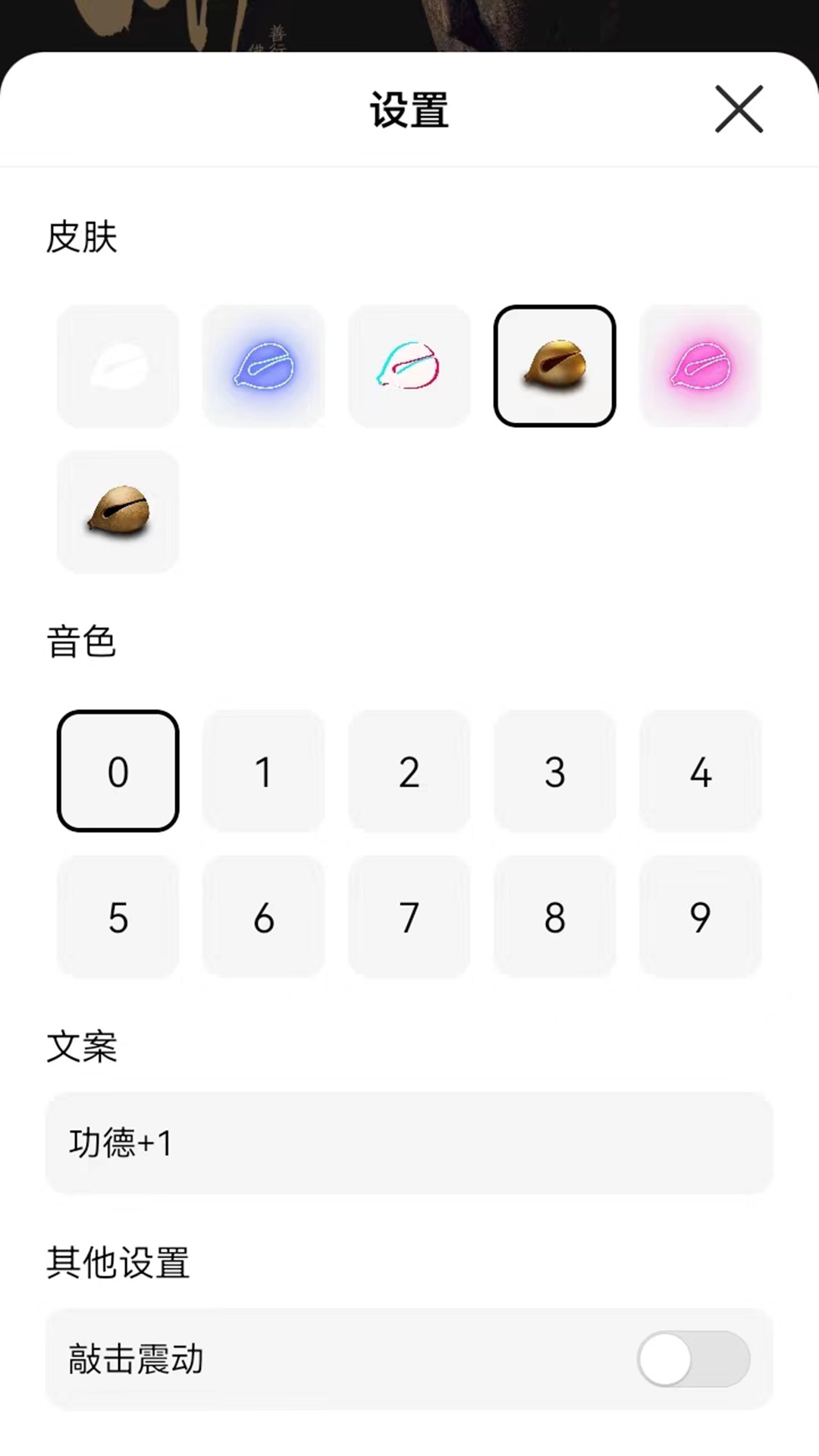
Task: Select timbre 5 from the grid
Action: coord(118,918)
